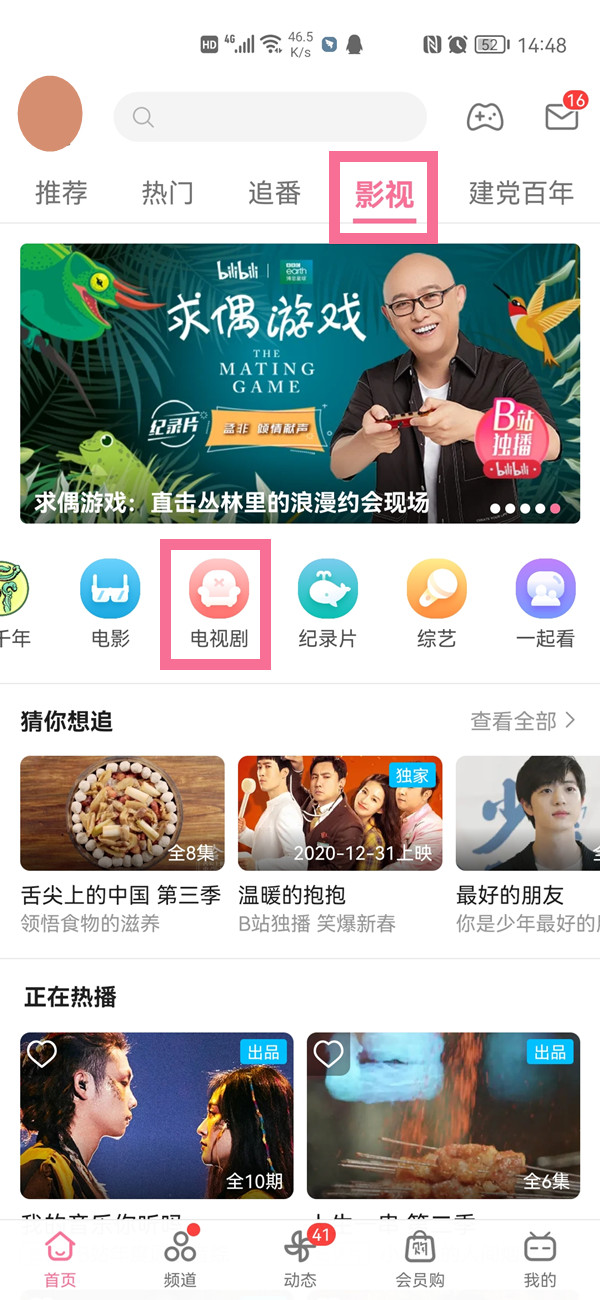Go to the 动态 tab
The height and width of the screenshot is (1300, 600).
[300, 1258]
